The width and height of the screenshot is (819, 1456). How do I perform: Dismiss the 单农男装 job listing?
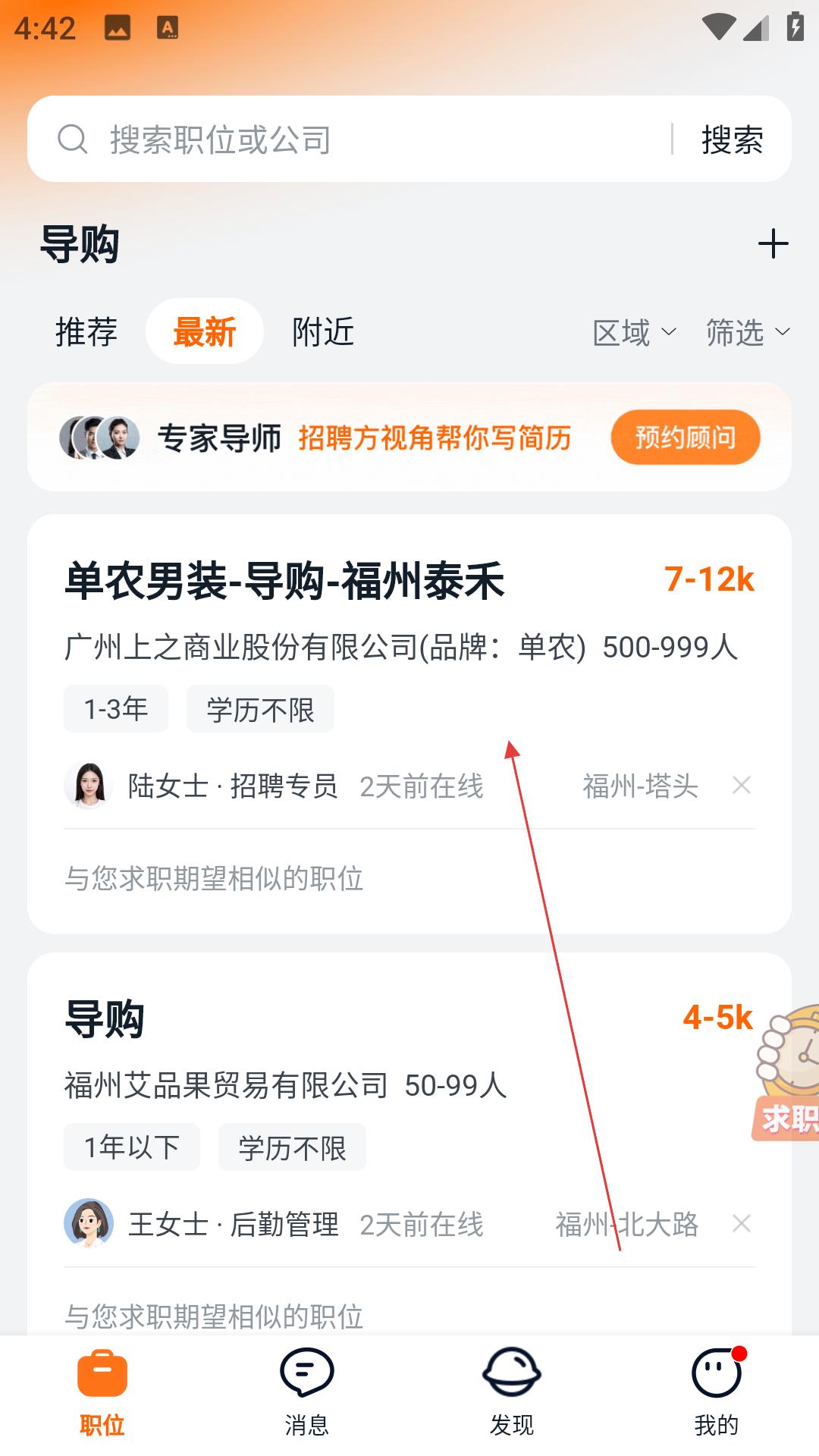[x=741, y=785]
